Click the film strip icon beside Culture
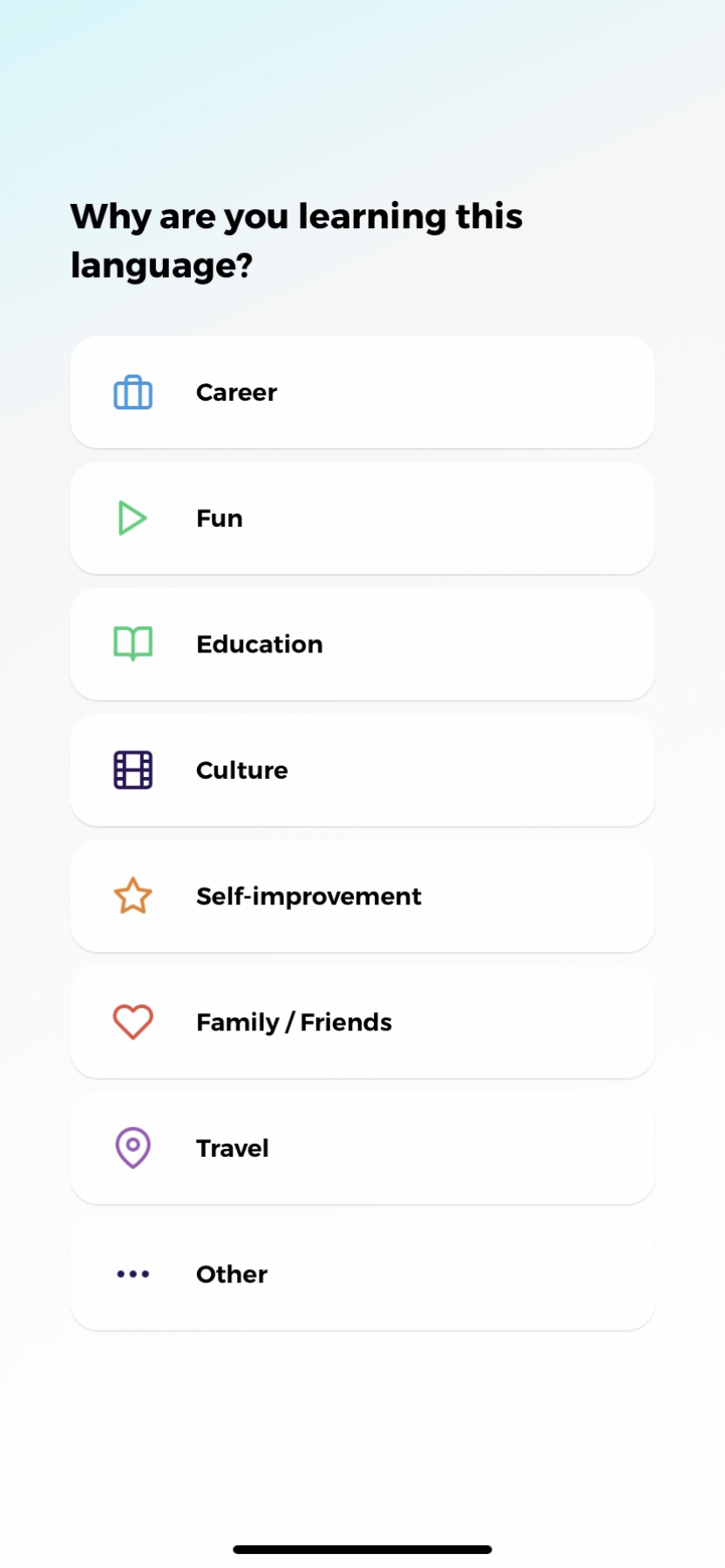Image resolution: width=725 pixels, height=1568 pixels. 132,769
